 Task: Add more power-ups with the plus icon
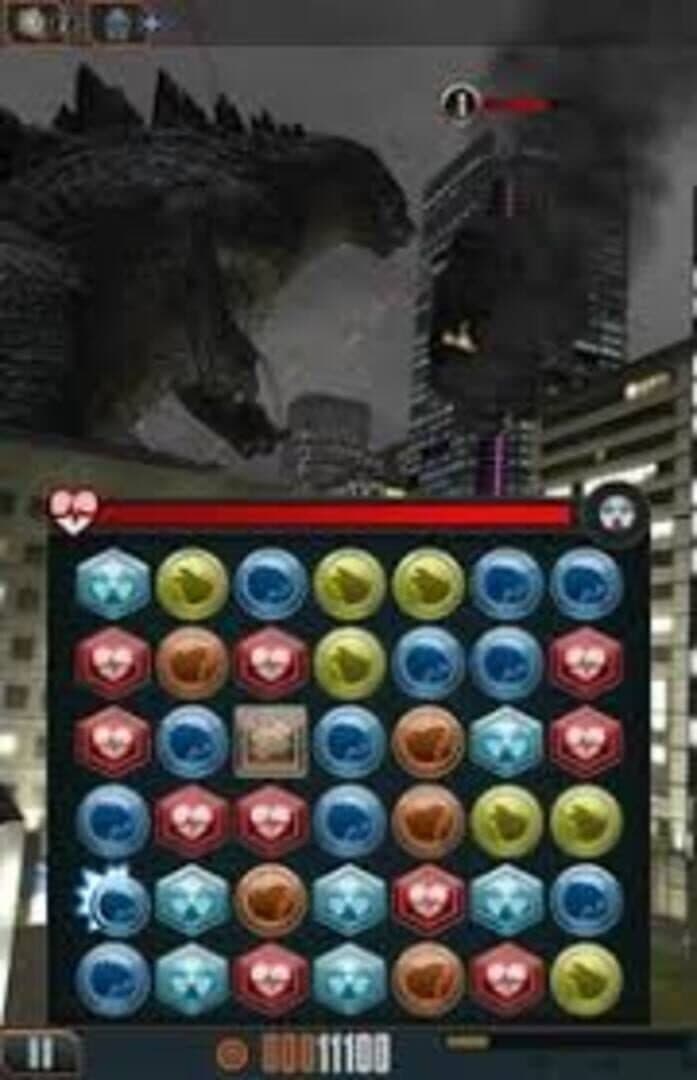coord(152,24)
